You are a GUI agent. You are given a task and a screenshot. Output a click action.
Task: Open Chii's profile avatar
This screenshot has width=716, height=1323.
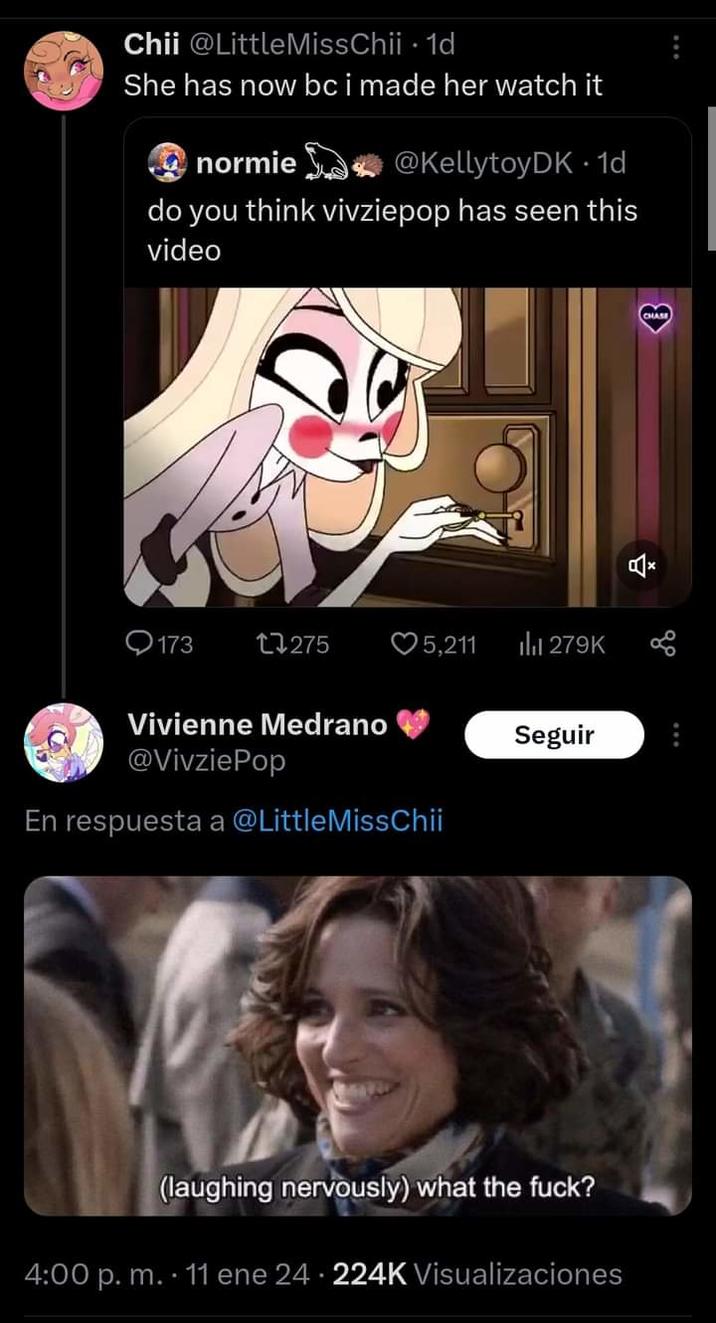coord(64,70)
